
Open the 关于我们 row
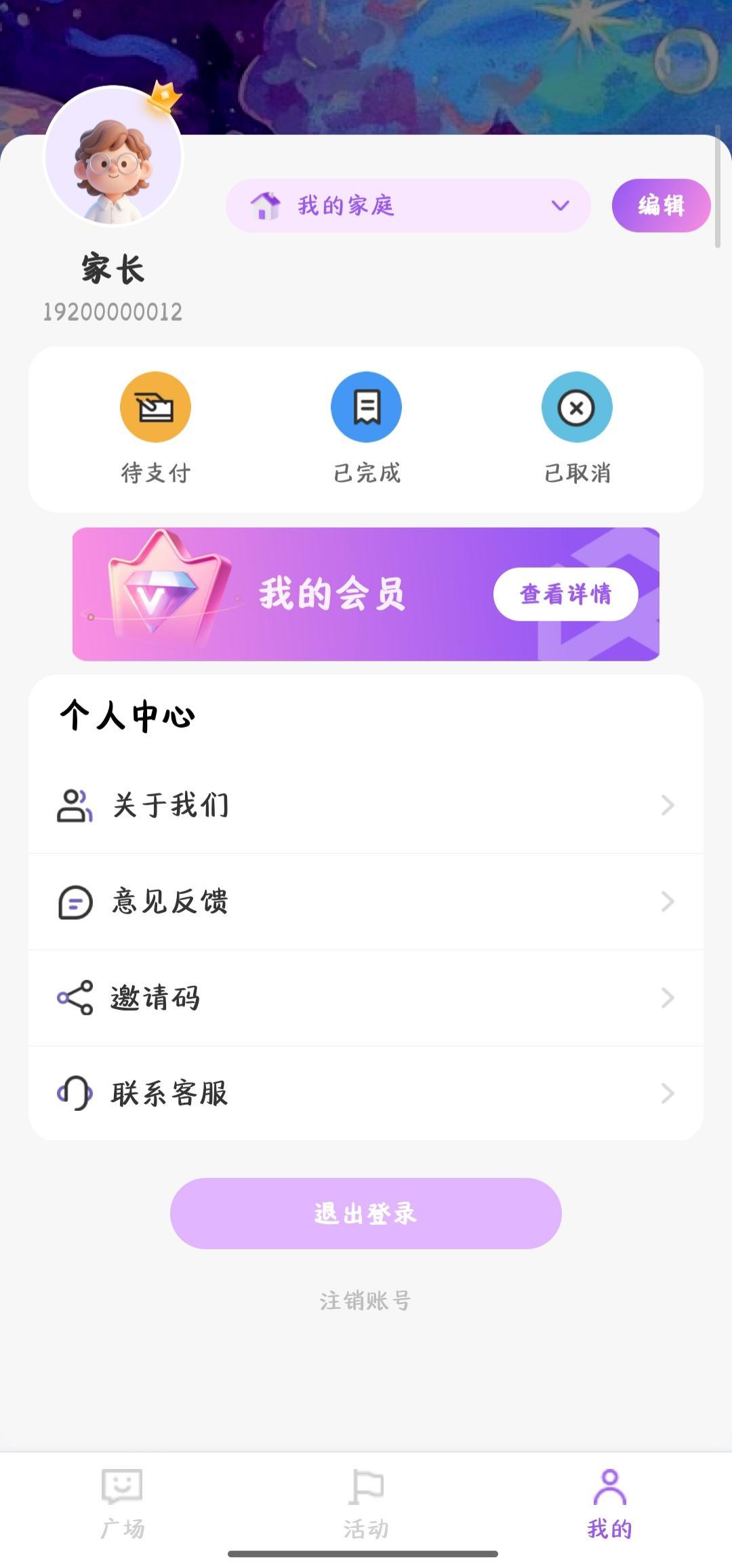[x=366, y=805]
